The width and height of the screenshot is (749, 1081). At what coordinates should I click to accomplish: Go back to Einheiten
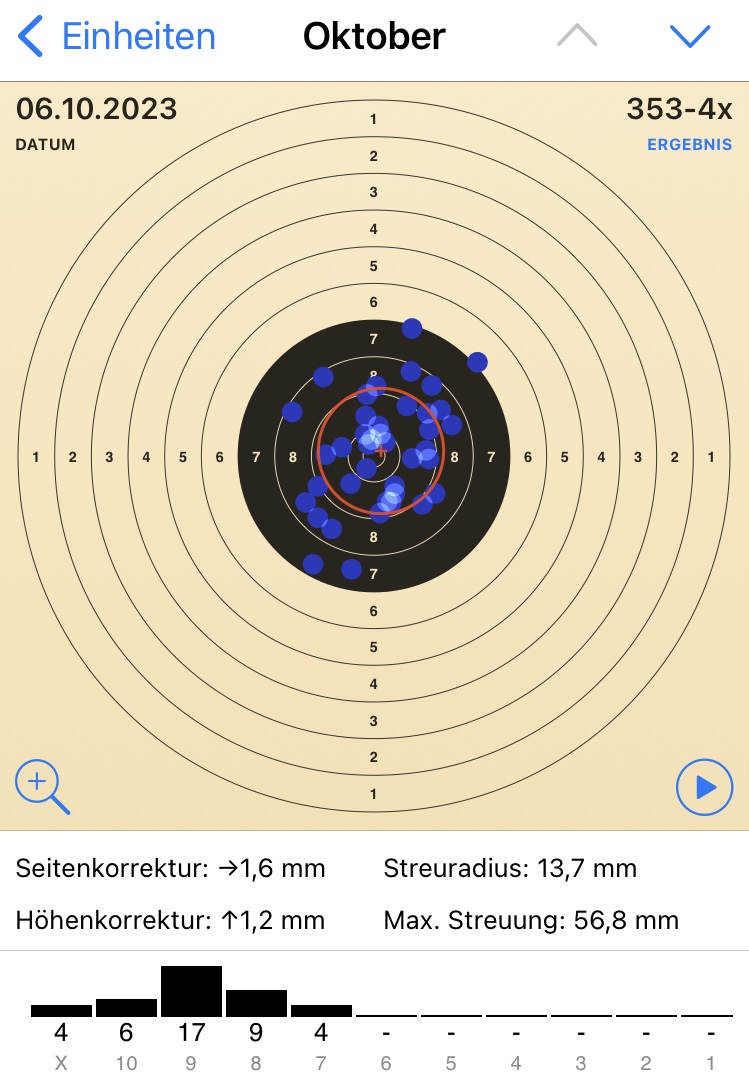[x=116, y=37]
